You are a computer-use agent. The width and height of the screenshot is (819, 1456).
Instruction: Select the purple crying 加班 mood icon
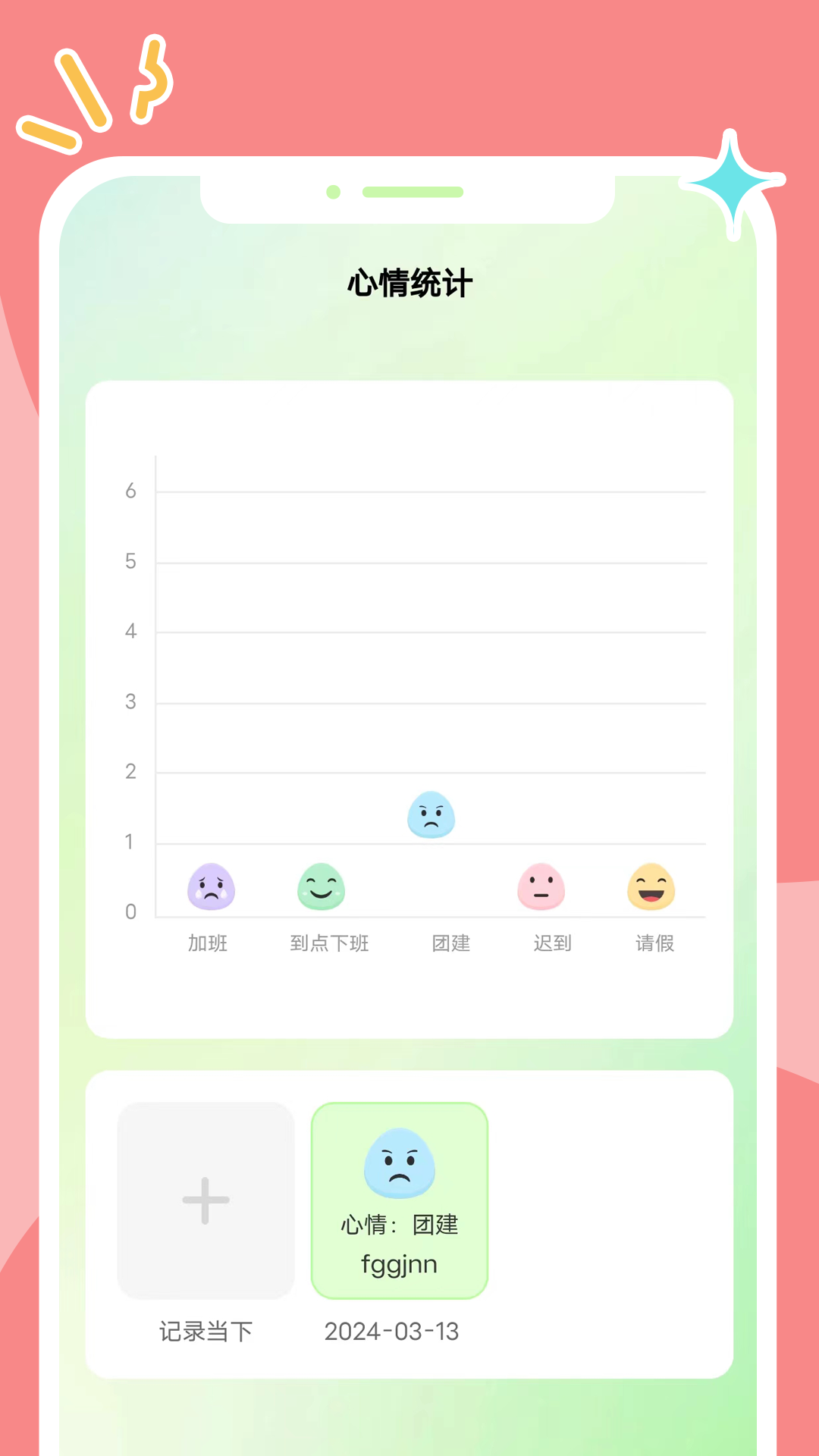(211, 887)
